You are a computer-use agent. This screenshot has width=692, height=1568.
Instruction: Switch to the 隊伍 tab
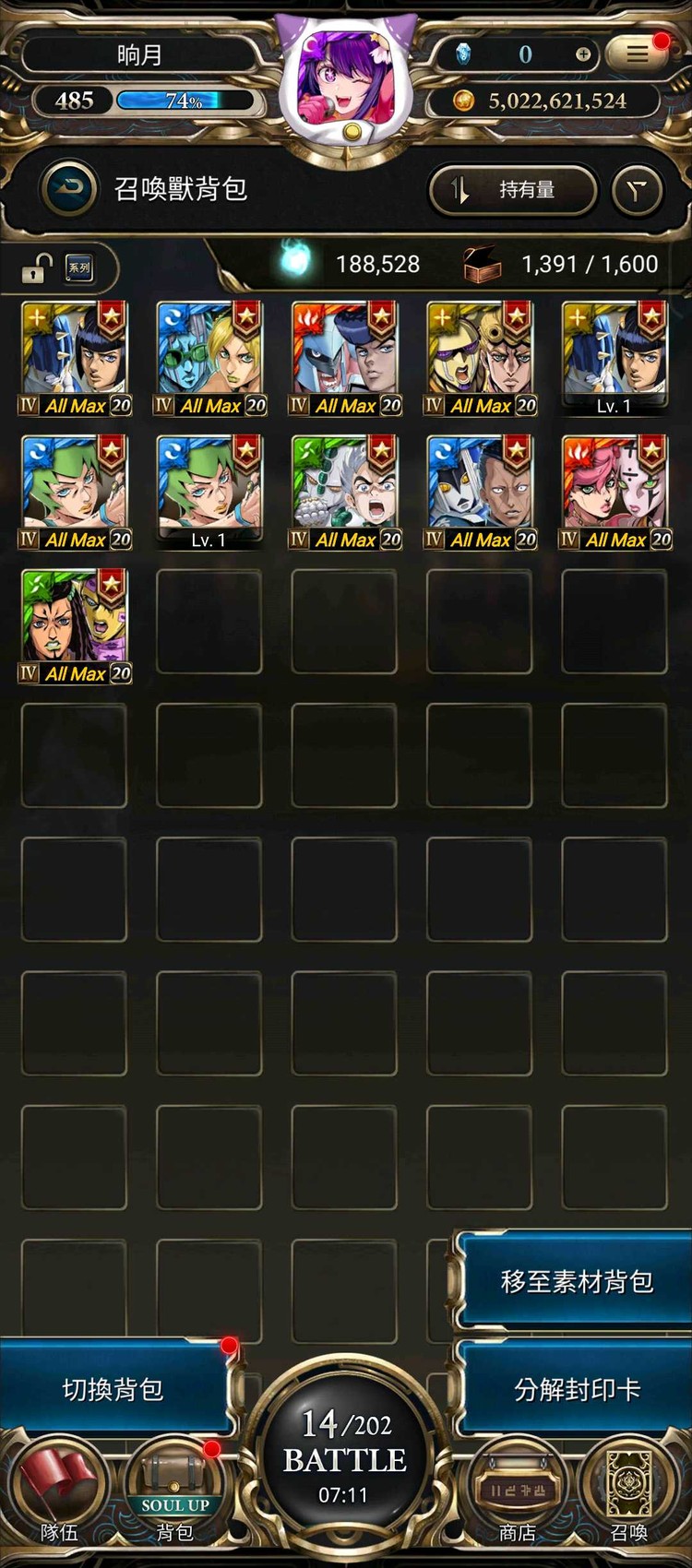coord(58,1495)
